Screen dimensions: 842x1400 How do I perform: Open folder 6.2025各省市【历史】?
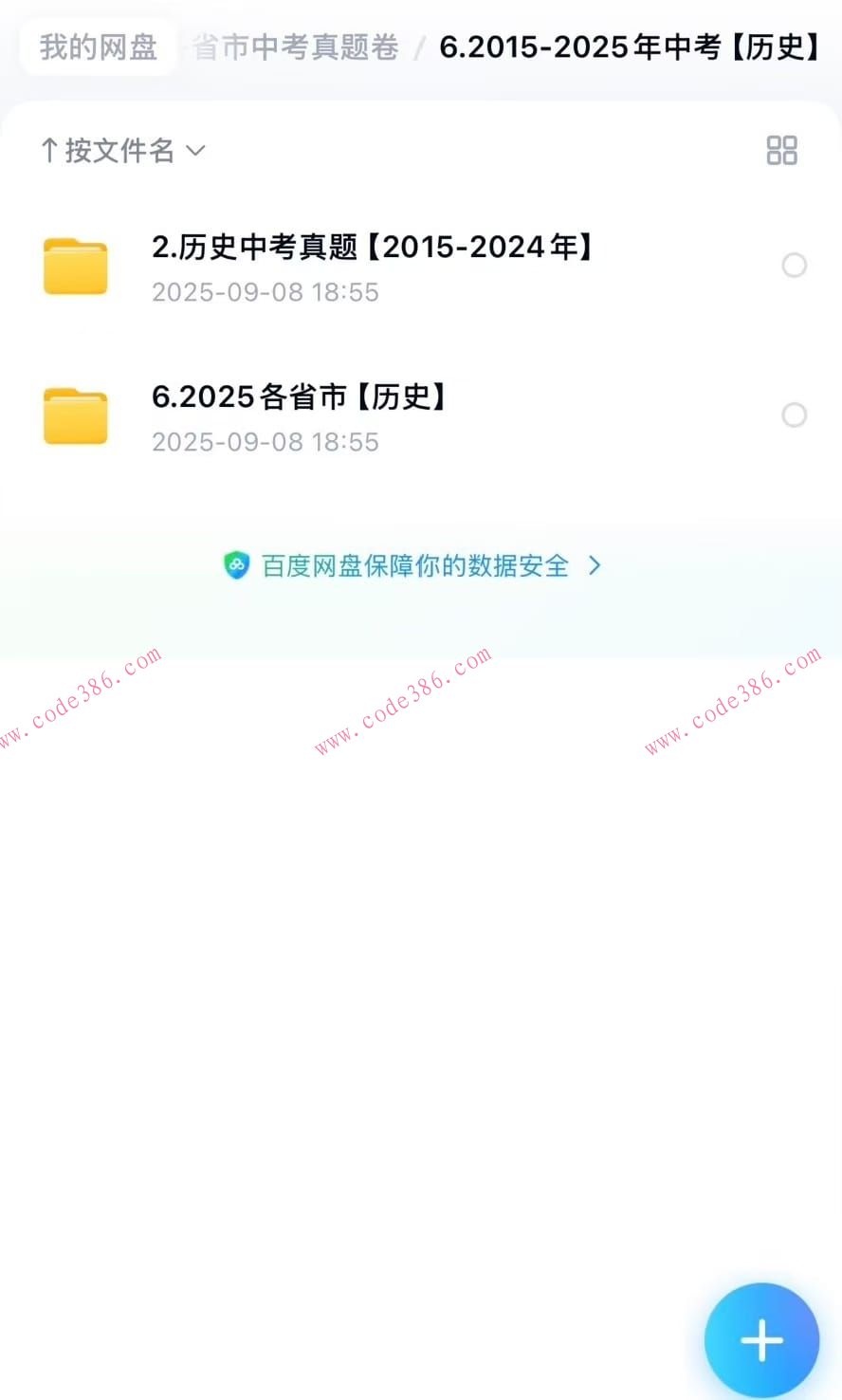pos(302,397)
